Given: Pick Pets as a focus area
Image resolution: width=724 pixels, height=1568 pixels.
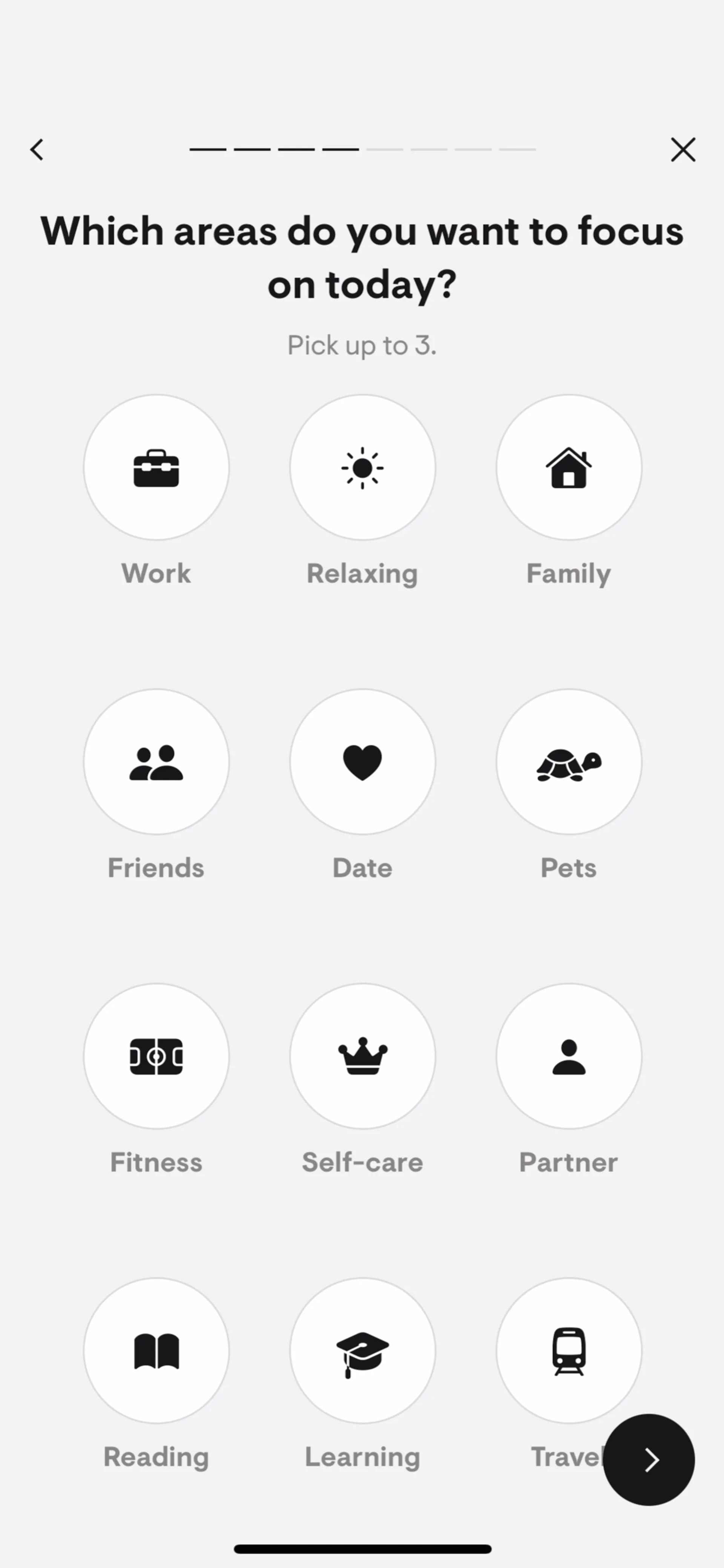Looking at the screenshot, I should pos(569,762).
